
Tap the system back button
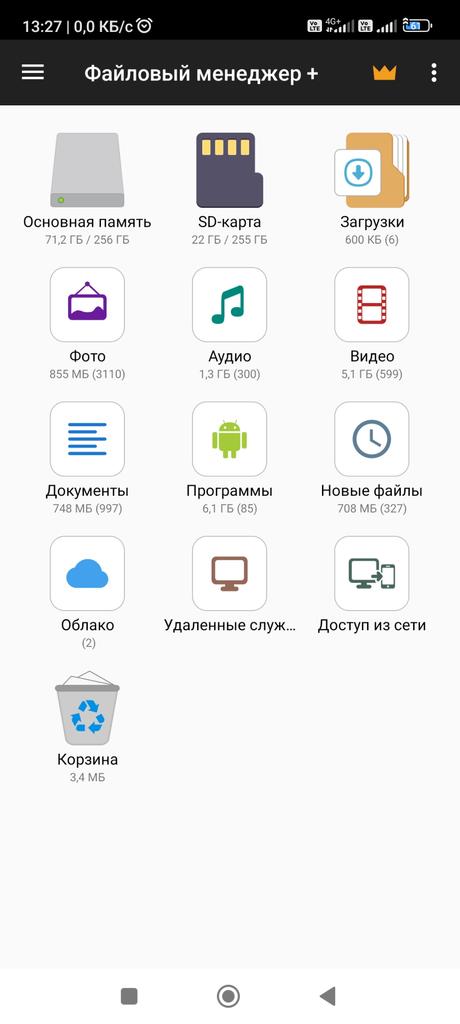pyautogui.click(x=327, y=996)
